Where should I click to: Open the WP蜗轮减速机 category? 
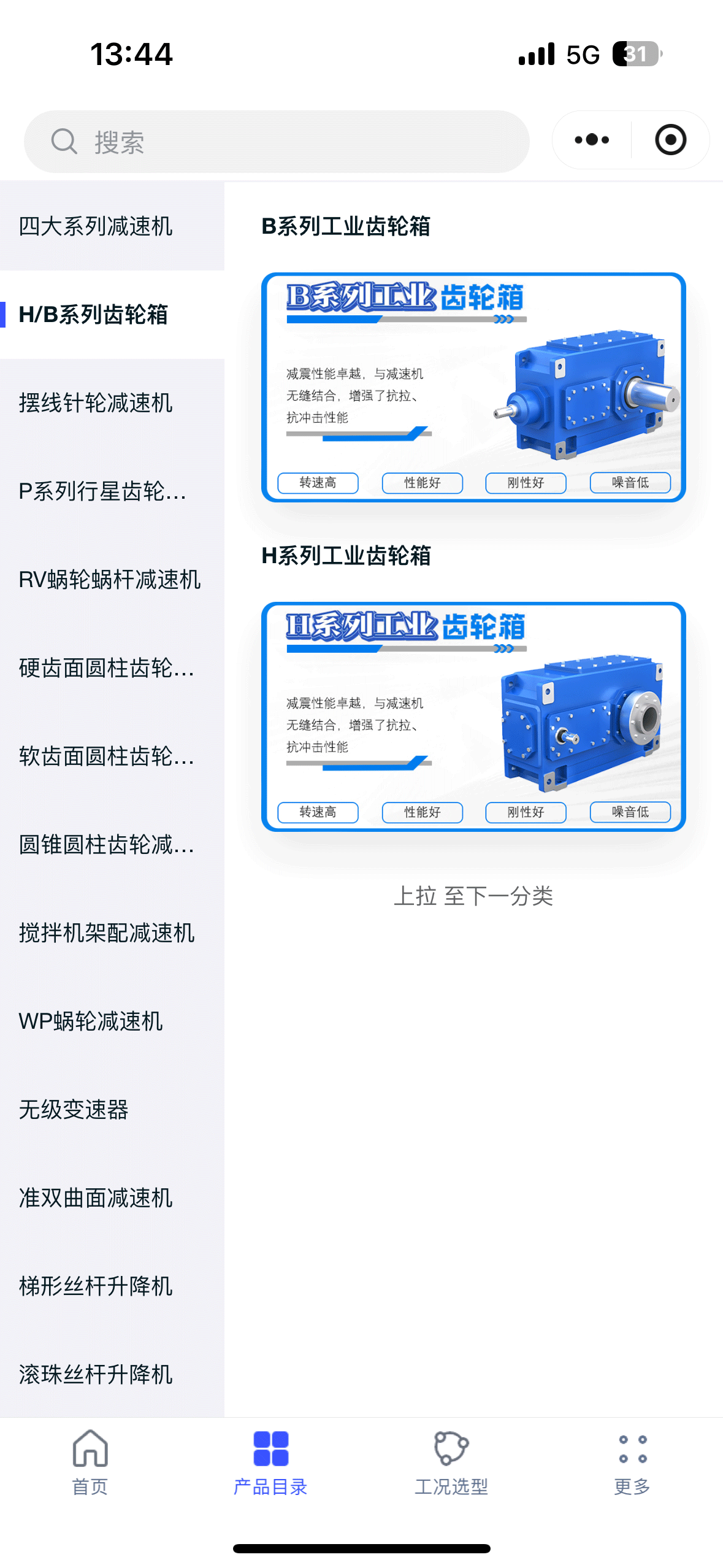[91, 1021]
